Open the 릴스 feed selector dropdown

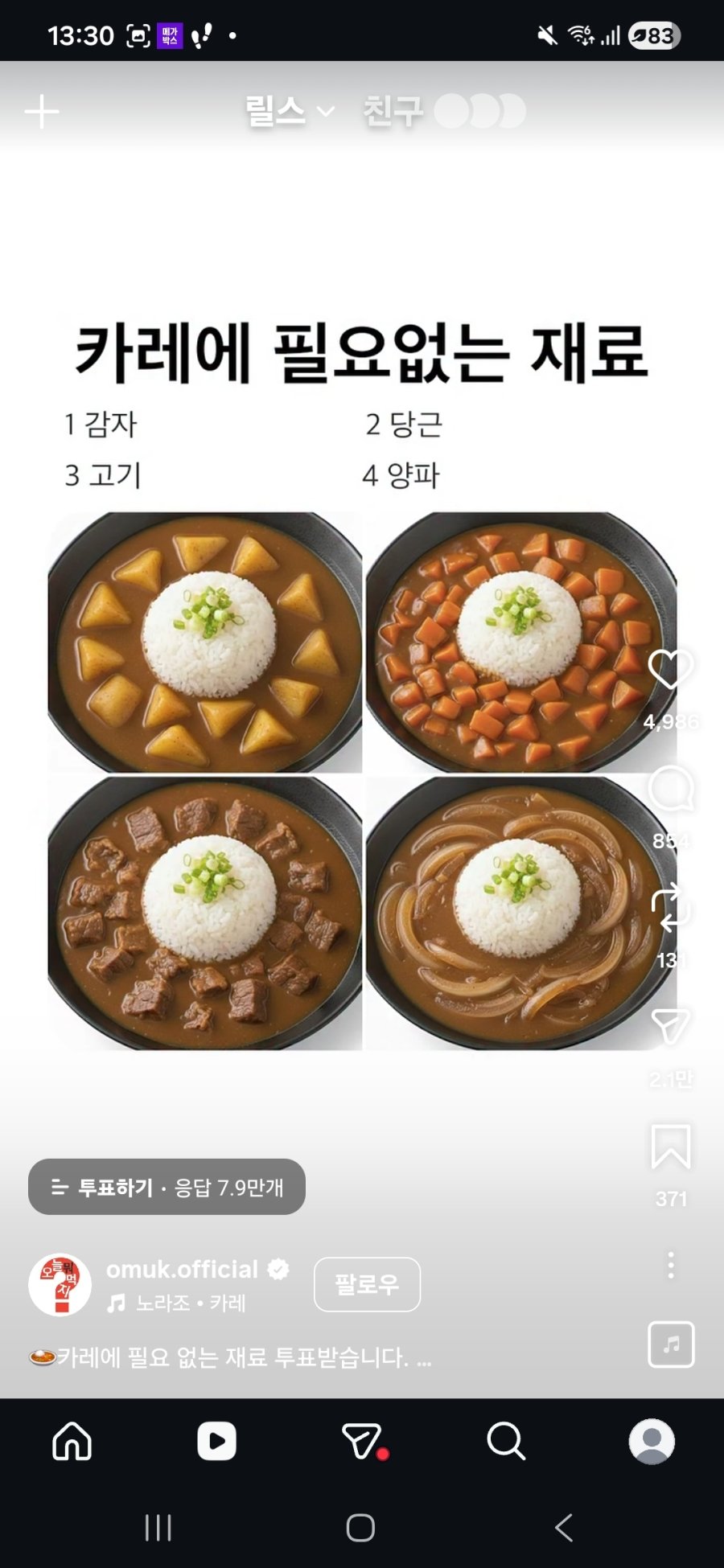coord(325,113)
